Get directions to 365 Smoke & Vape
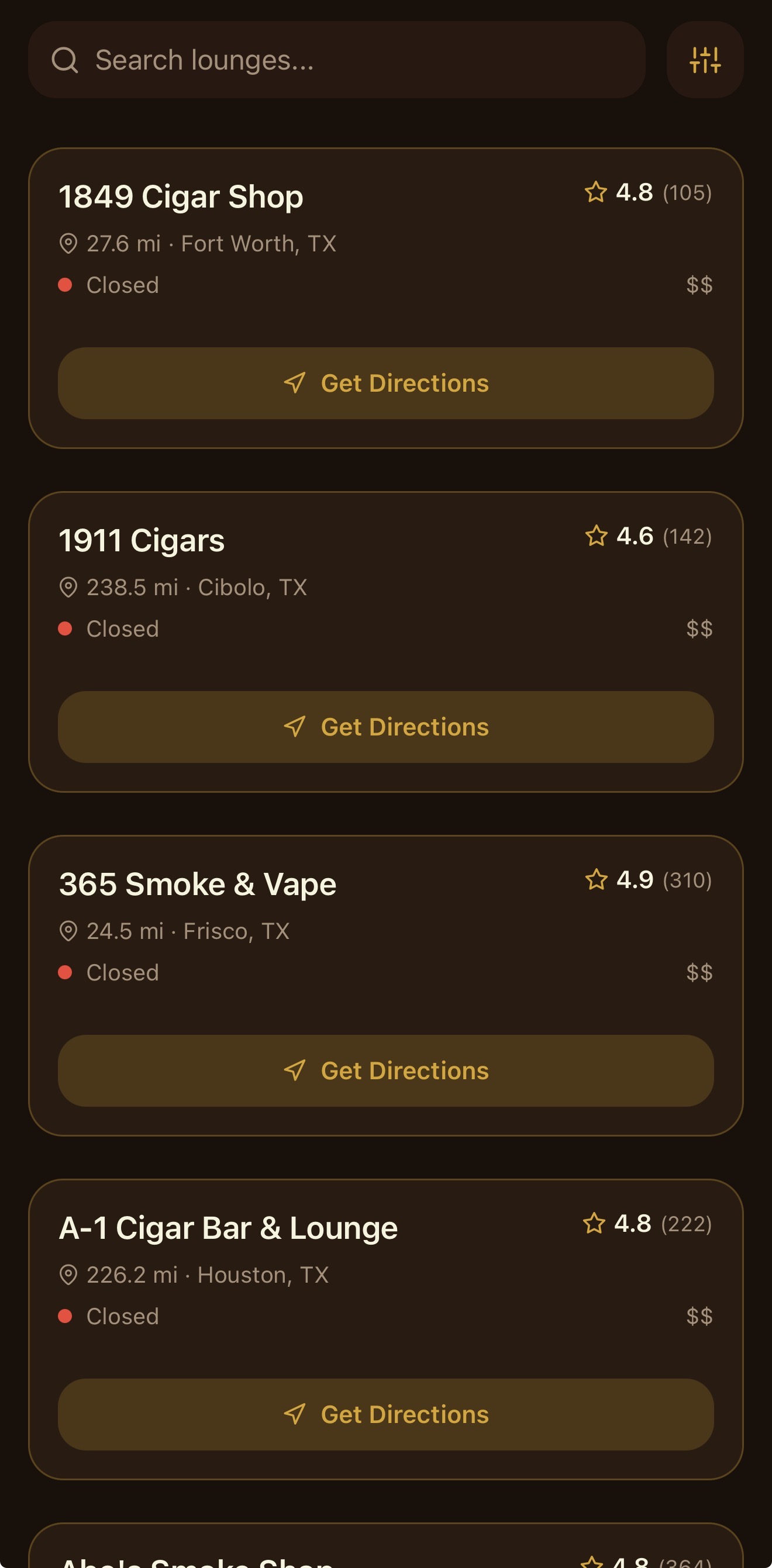The height and width of the screenshot is (1568, 772). (x=385, y=1070)
